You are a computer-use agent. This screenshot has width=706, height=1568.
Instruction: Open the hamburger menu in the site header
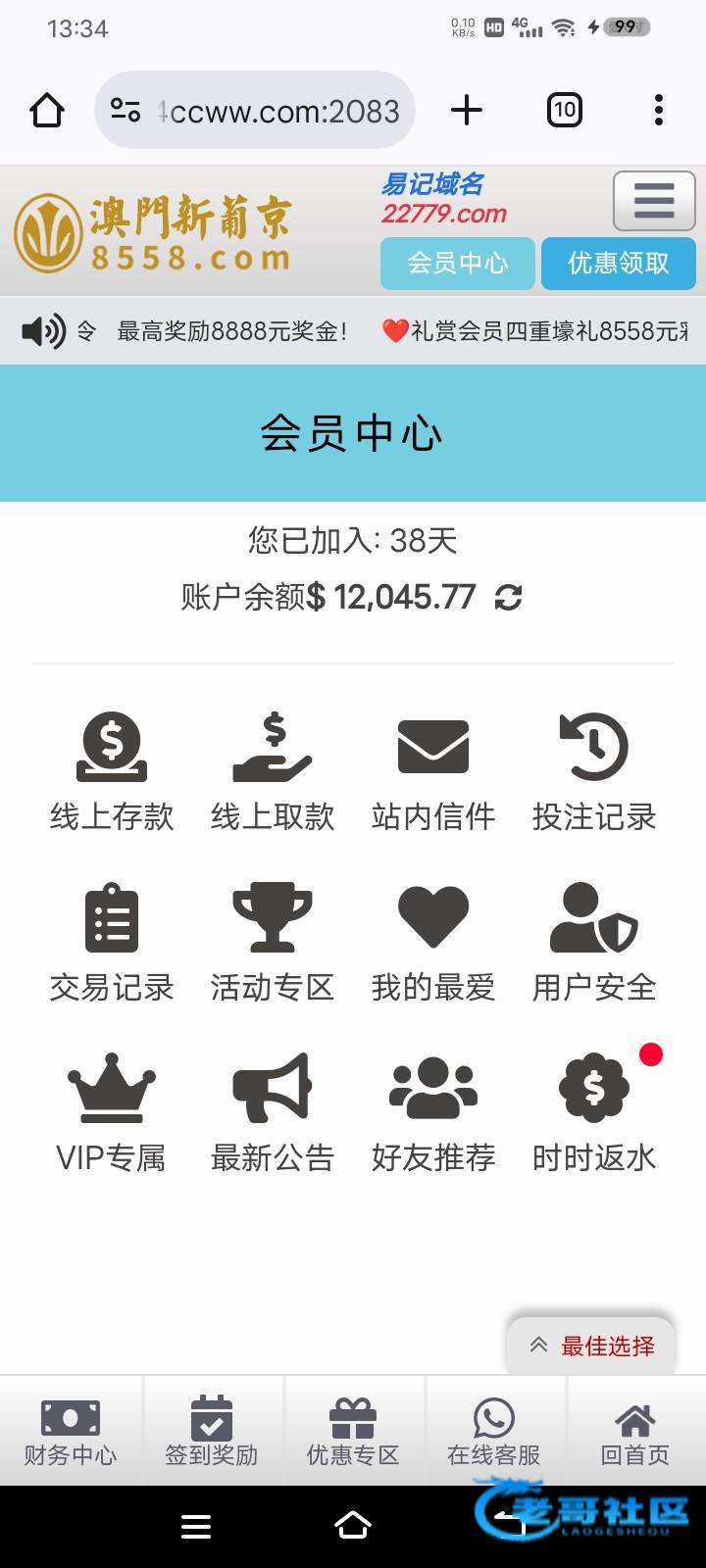click(x=654, y=200)
